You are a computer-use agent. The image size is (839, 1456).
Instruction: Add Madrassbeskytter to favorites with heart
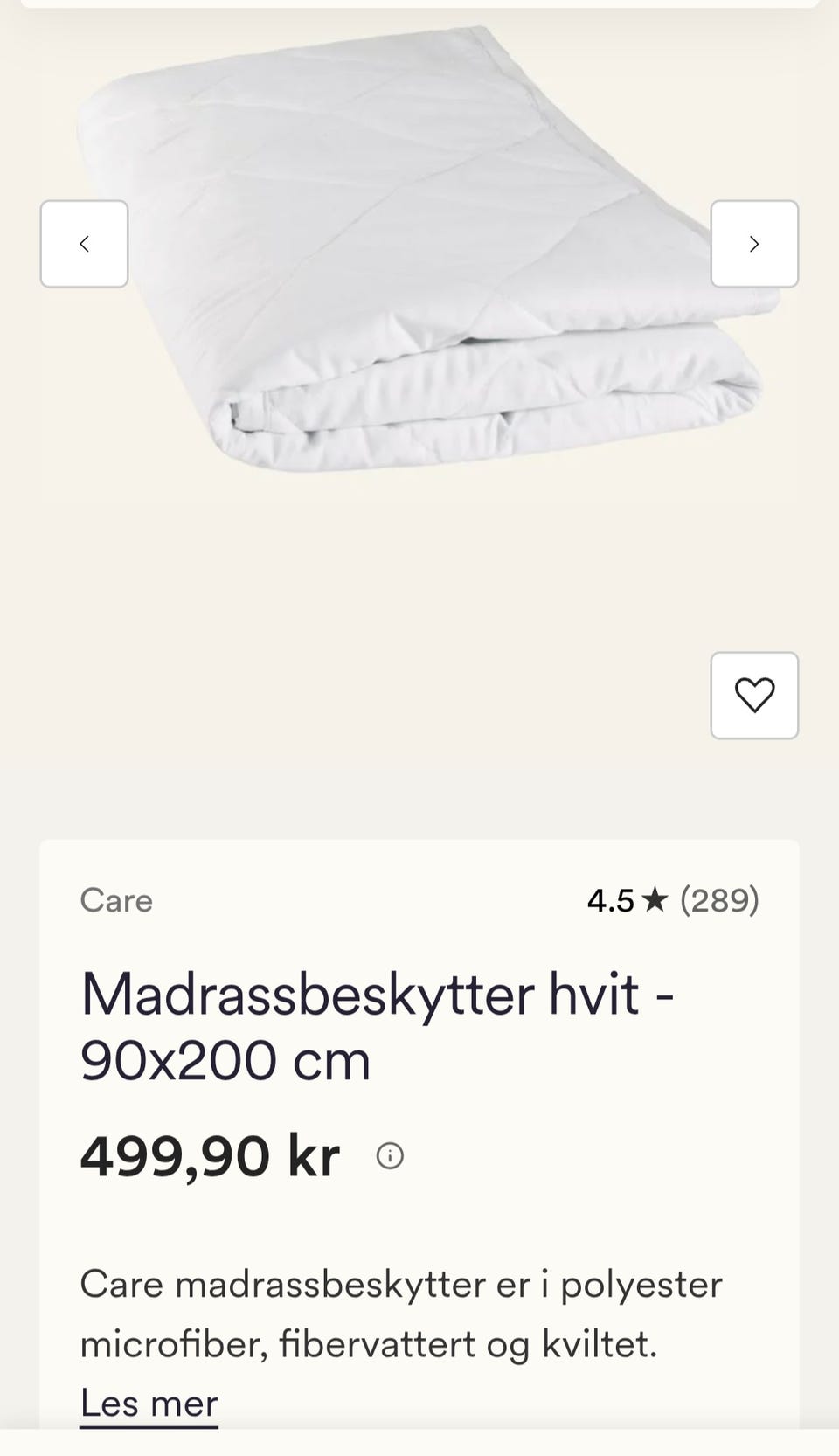point(754,696)
